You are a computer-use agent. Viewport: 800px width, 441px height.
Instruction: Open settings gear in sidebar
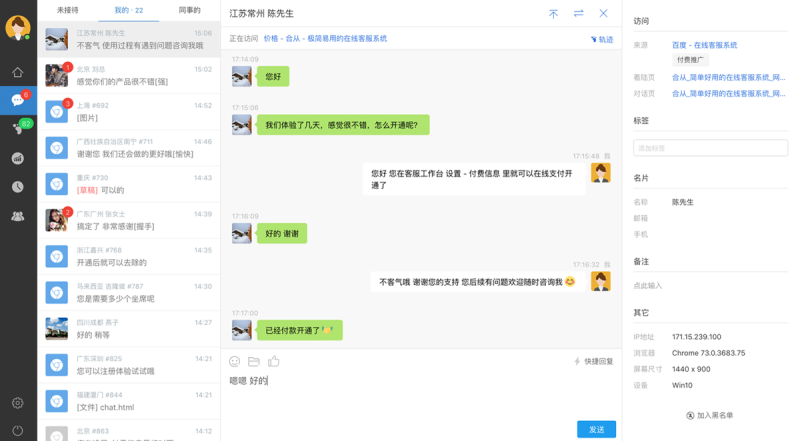point(17,403)
